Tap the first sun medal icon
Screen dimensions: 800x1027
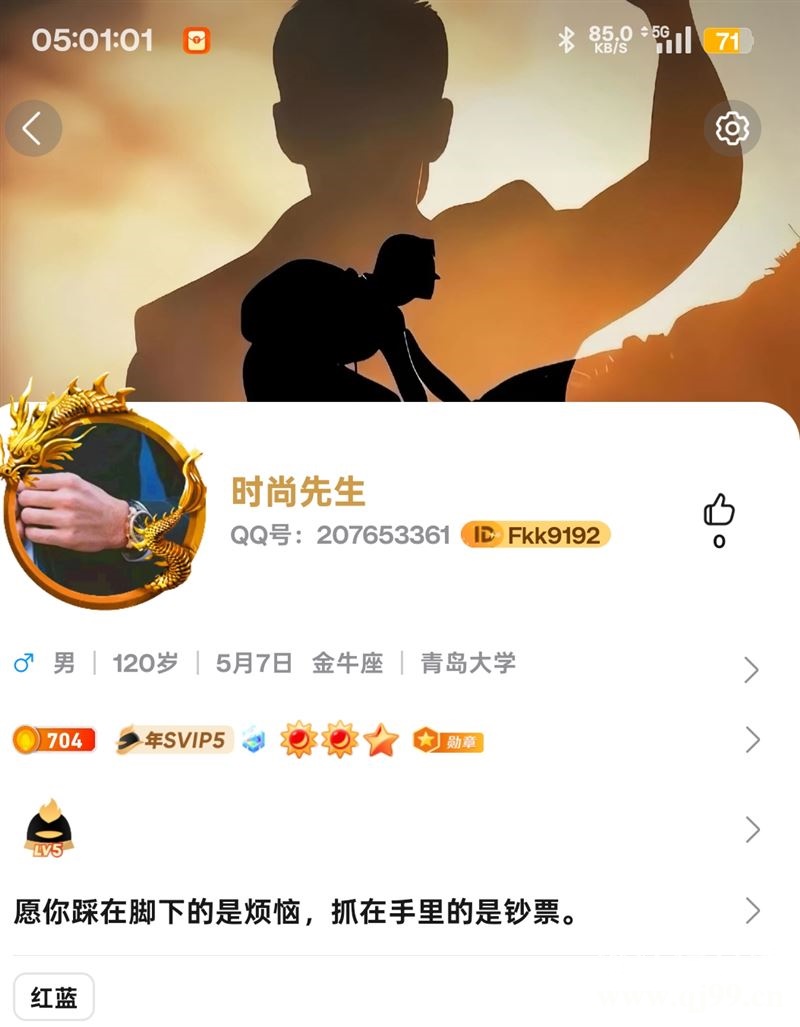tap(299, 741)
